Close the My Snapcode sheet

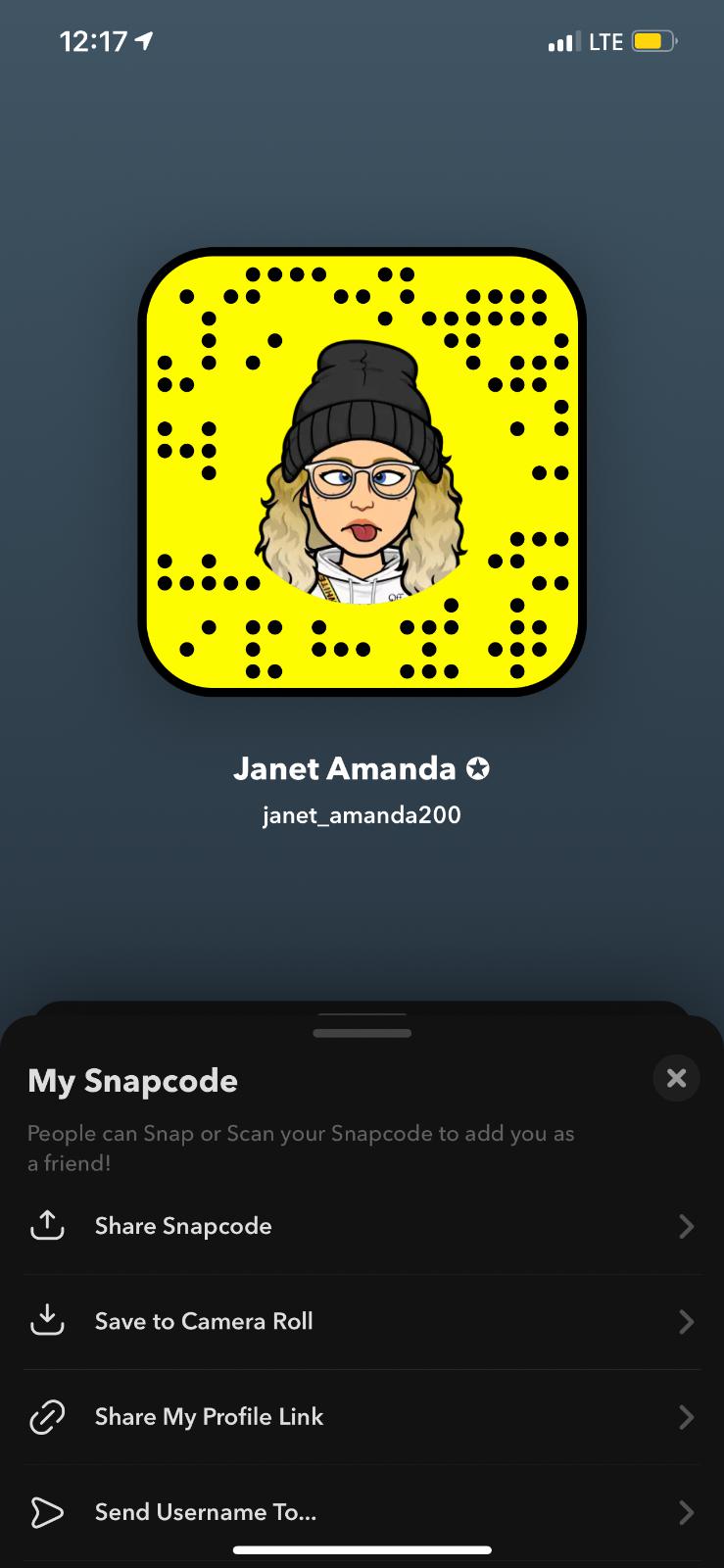coord(676,1078)
